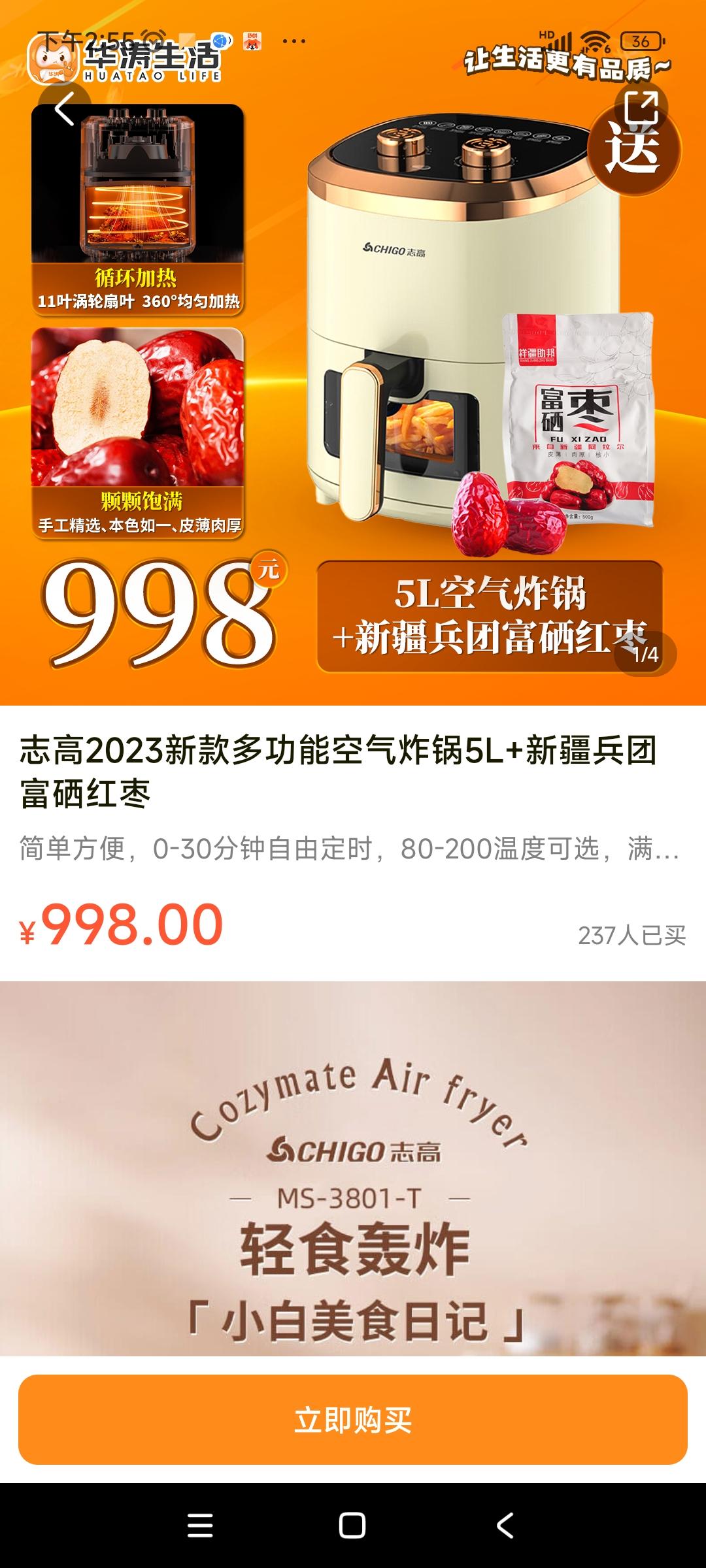Open recent apps from navigation bar
This screenshot has height=1568, width=706.
point(200,1526)
